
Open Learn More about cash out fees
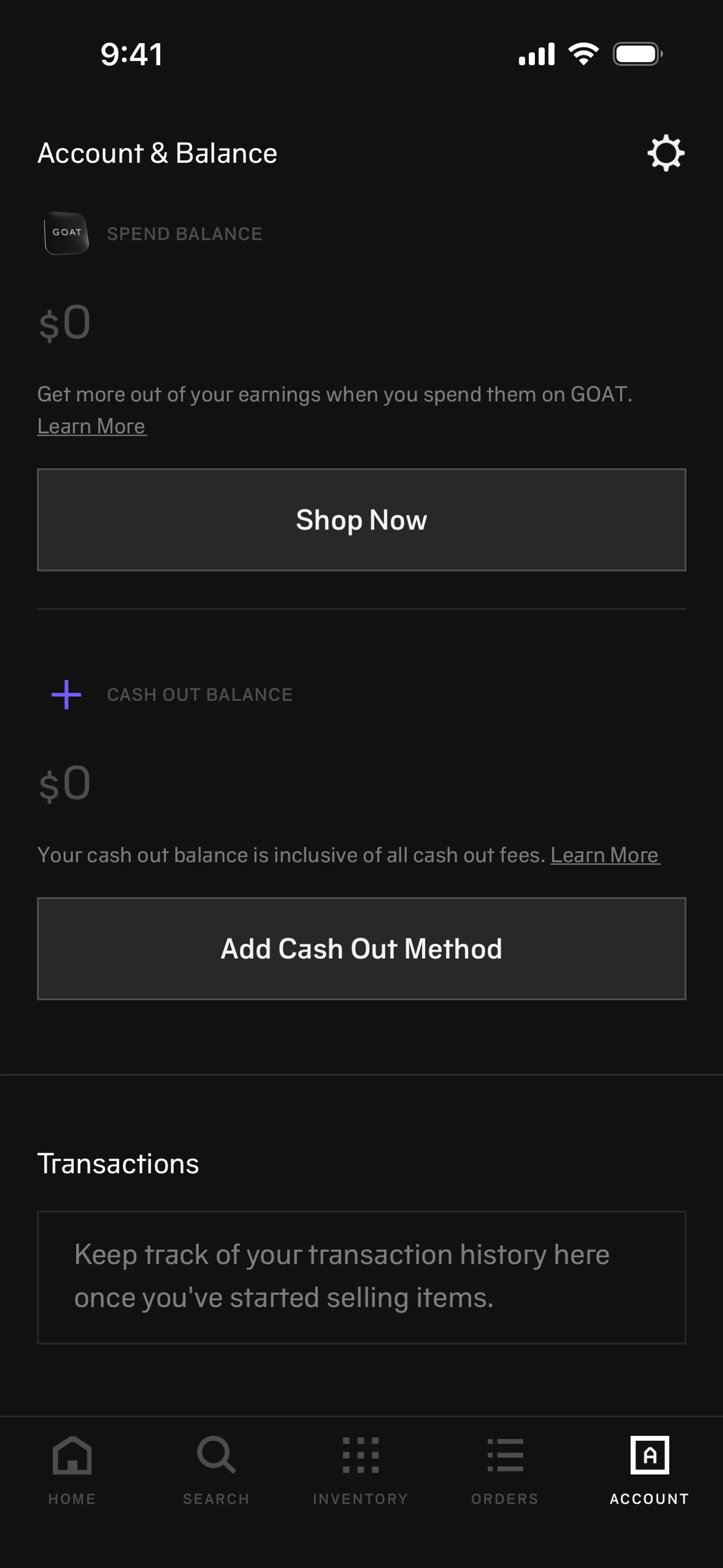tap(605, 855)
